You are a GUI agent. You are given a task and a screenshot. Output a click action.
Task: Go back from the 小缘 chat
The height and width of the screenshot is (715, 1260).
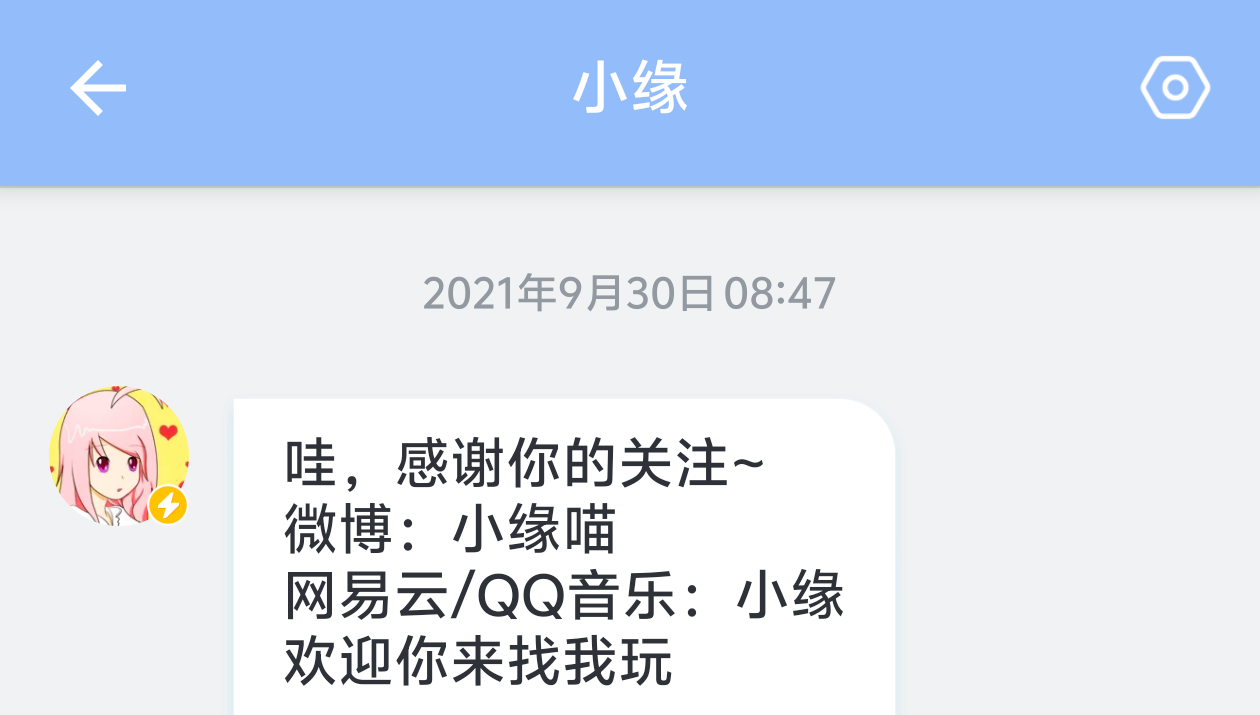tap(98, 88)
